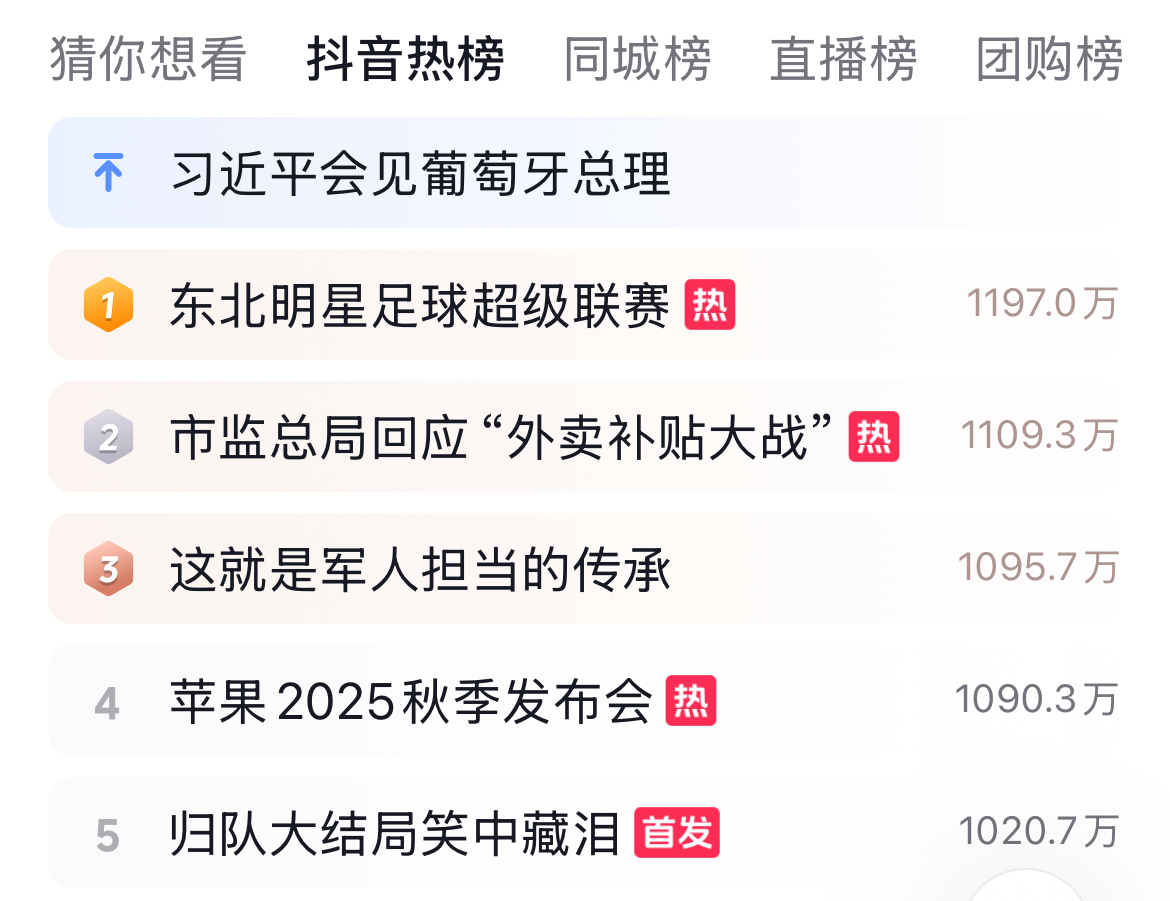The image size is (1170, 901).
Task: Open topic 归队大结局笑中藏泪
Action: [395, 833]
